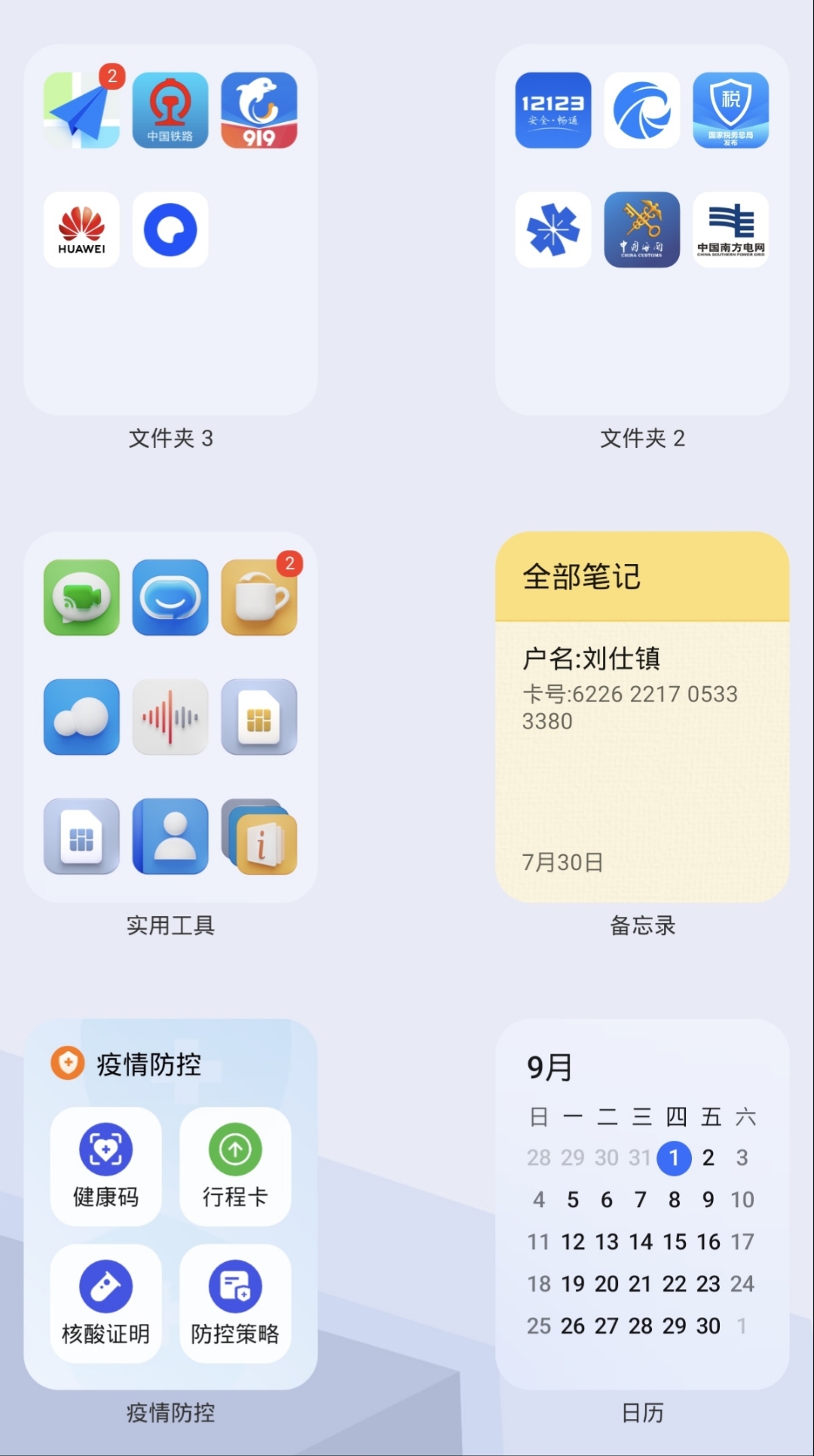Screen dimensions: 814x1456
Task: Launch the contacts app
Action: tap(170, 836)
